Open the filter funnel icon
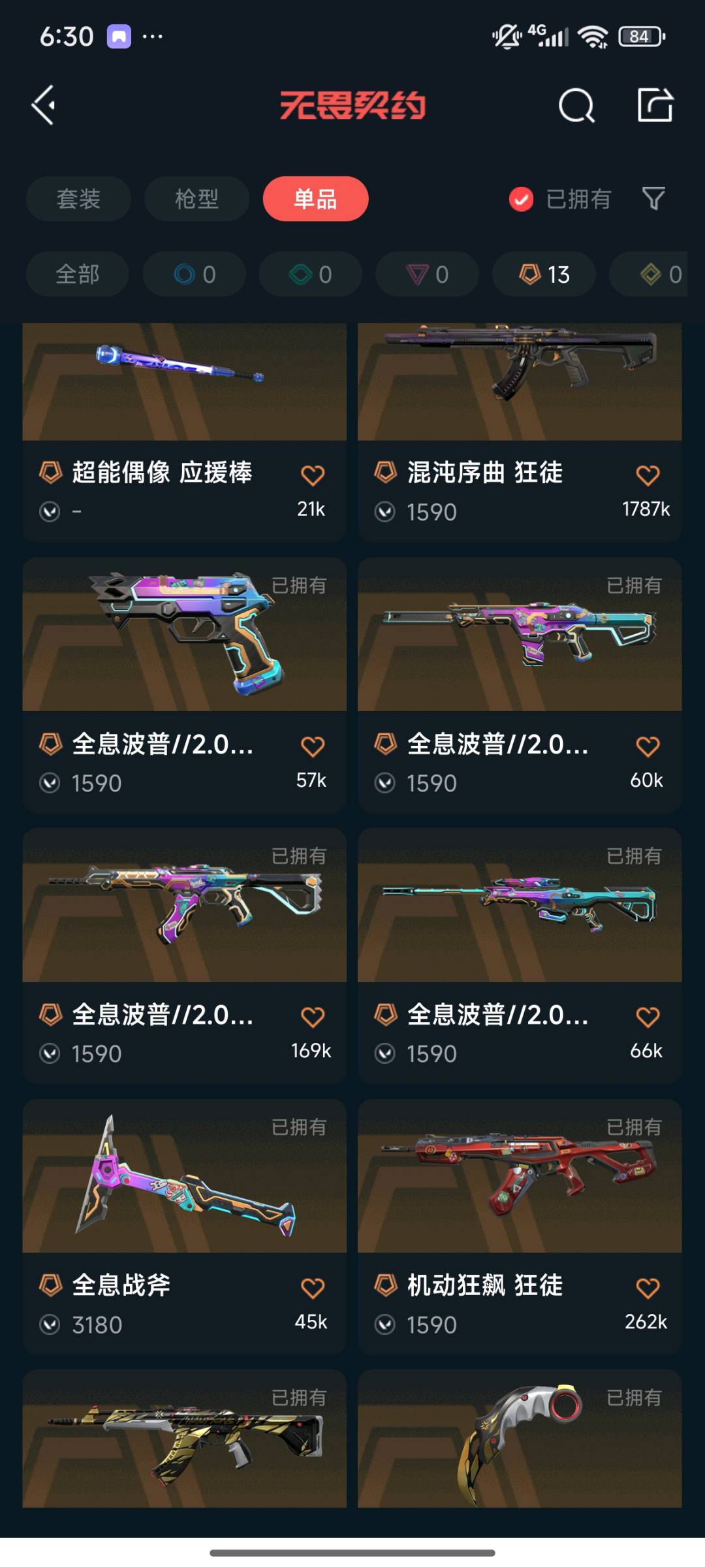 coord(653,199)
